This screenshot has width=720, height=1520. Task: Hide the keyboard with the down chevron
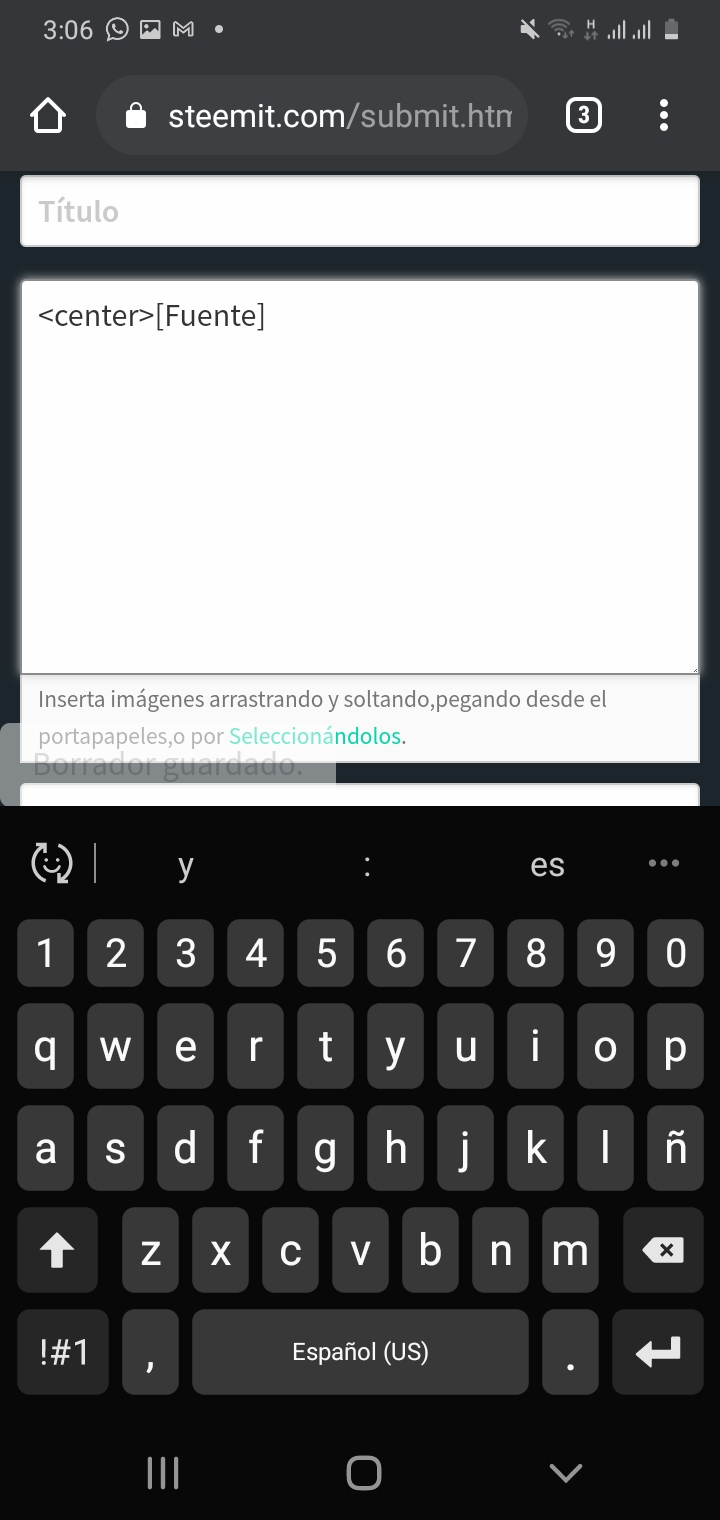pyautogui.click(x=566, y=1473)
